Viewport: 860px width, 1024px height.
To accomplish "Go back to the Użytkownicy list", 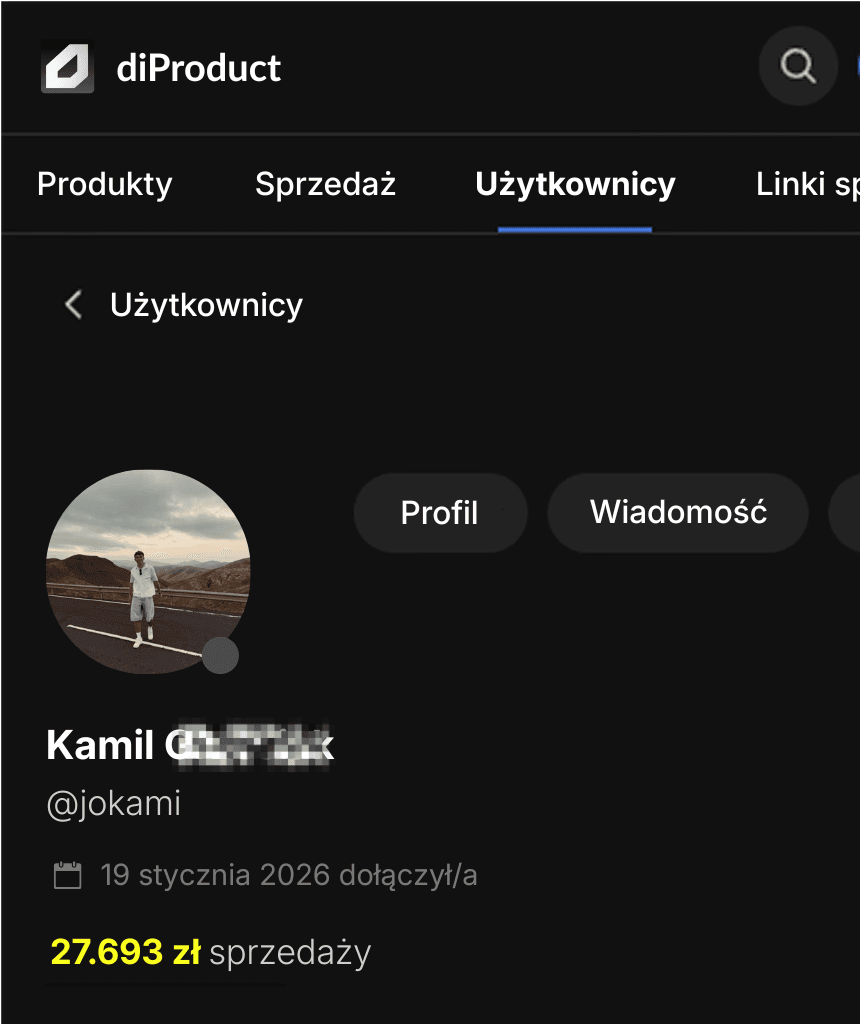I will [74, 304].
